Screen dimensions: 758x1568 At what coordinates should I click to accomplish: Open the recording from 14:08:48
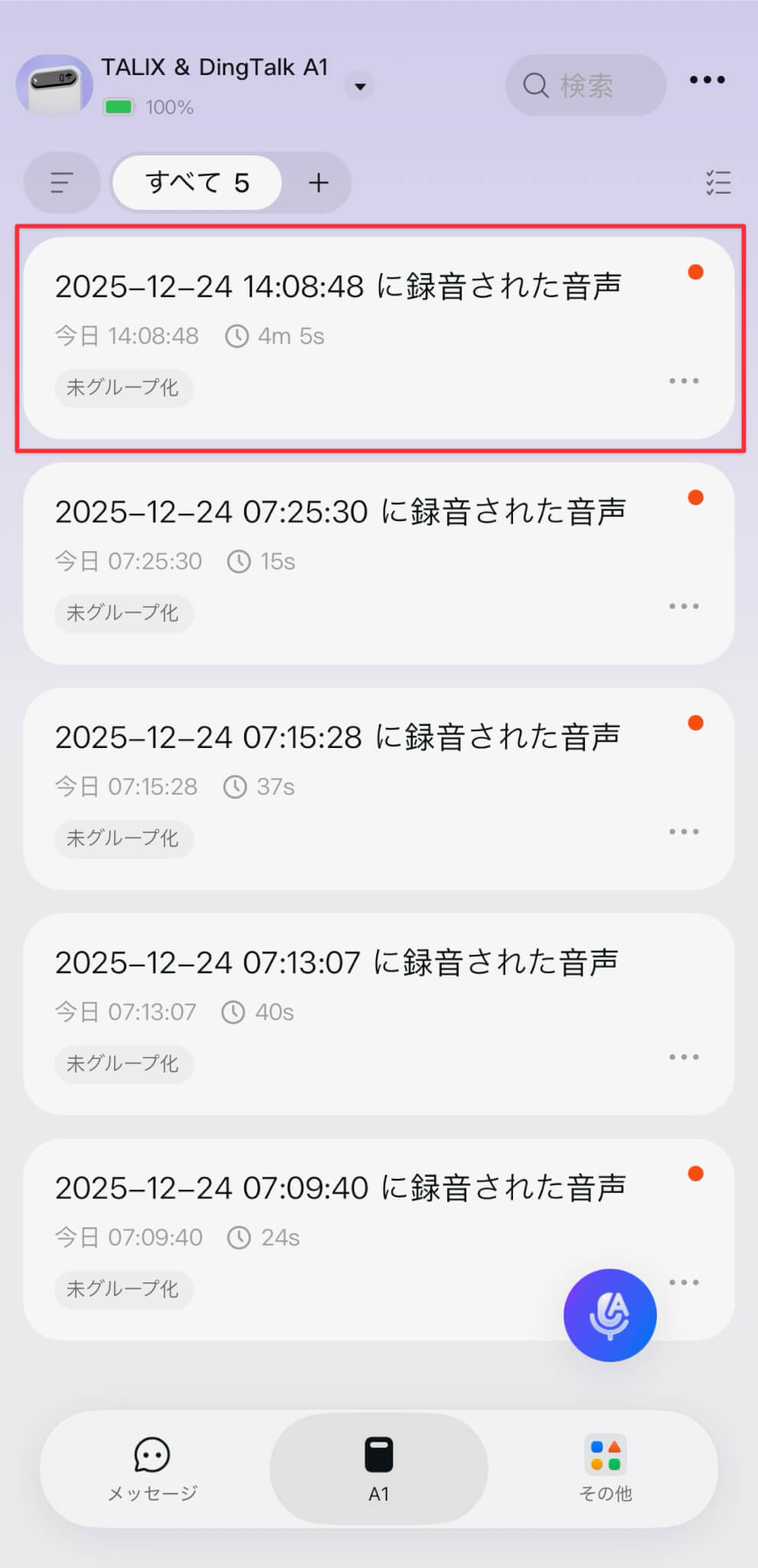(x=337, y=286)
